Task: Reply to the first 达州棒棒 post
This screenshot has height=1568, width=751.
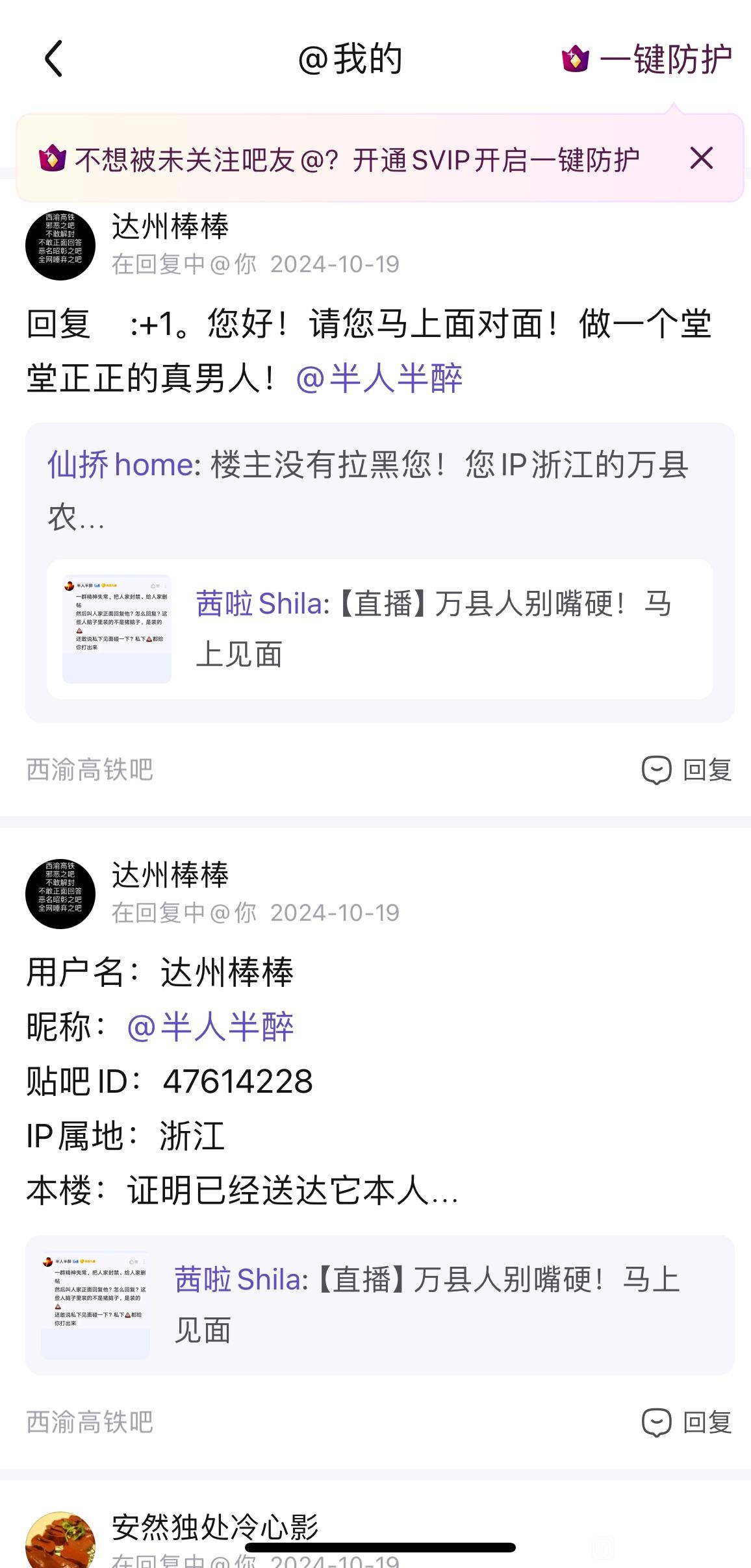Action: coord(687,770)
